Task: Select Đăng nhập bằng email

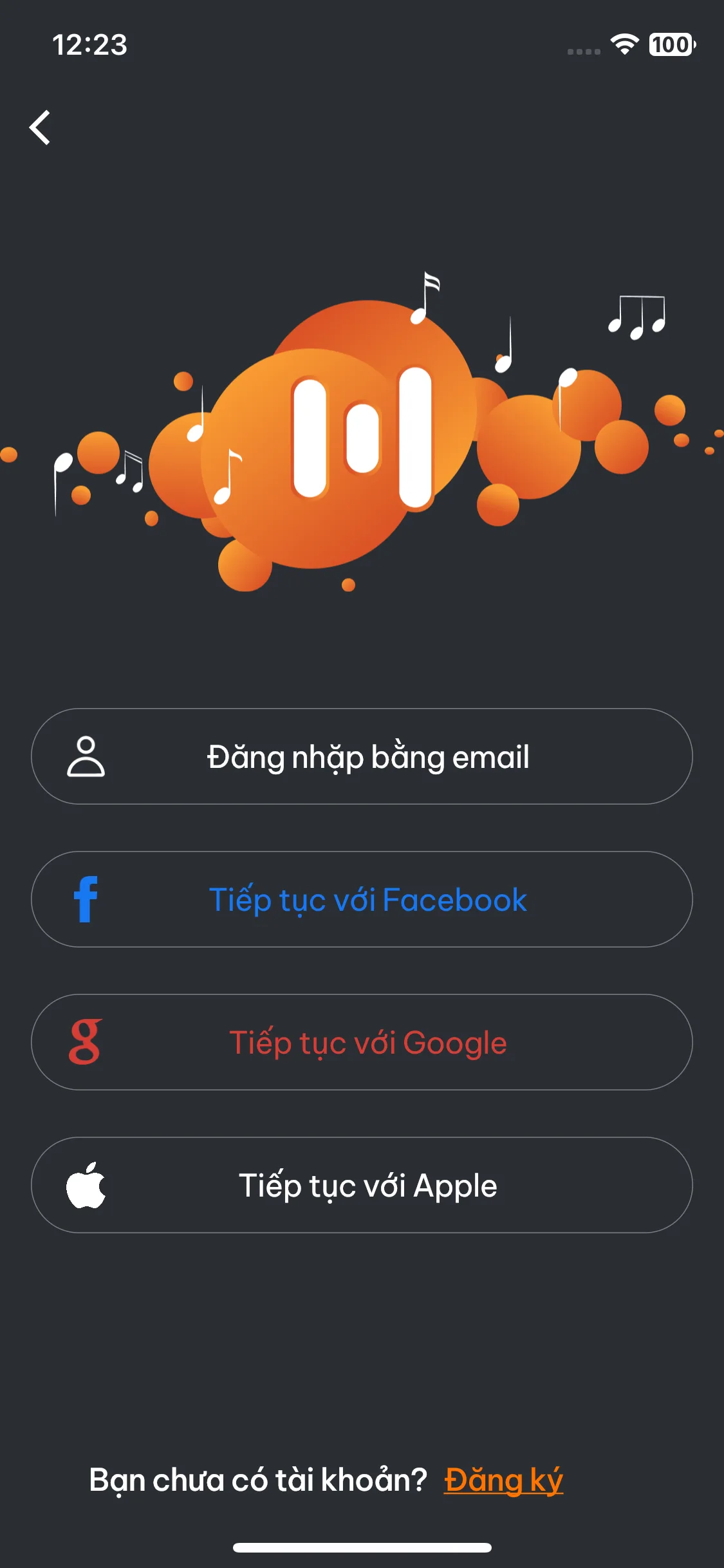Action: pos(362,756)
